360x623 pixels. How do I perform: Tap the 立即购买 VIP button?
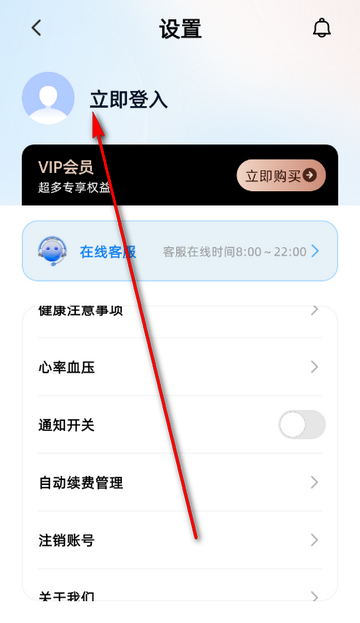tap(281, 175)
